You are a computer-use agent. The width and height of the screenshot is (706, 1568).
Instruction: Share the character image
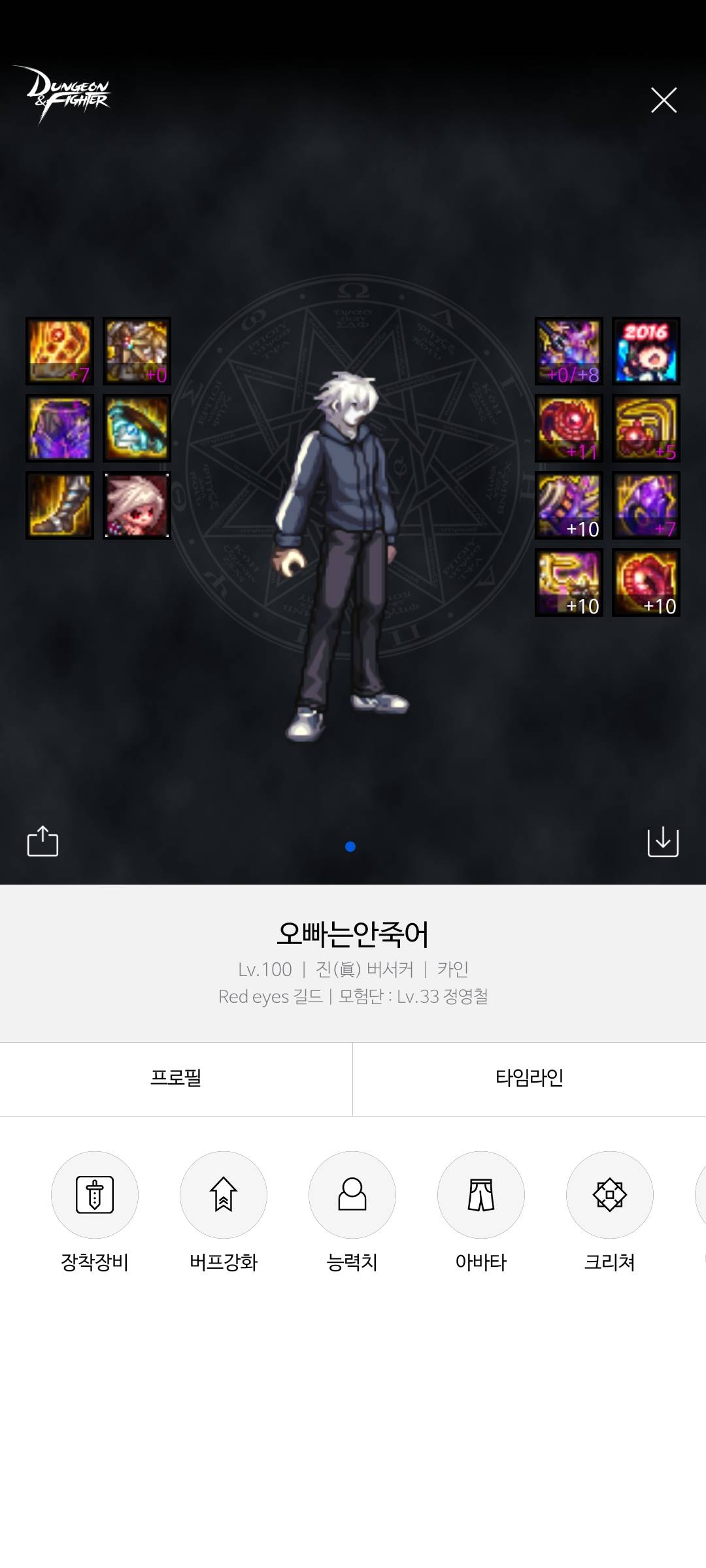point(43,841)
